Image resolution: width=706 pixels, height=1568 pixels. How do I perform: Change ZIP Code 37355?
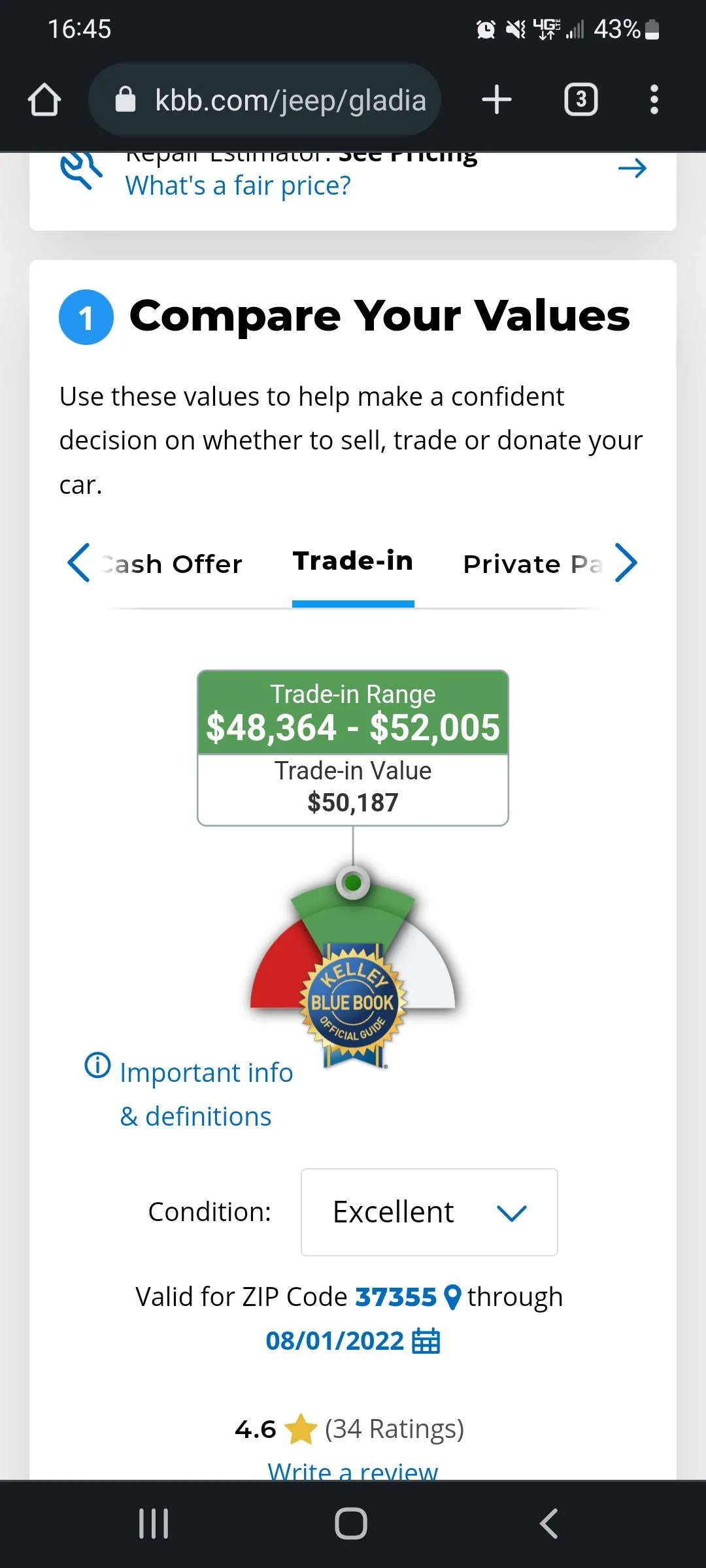click(408, 1297)
